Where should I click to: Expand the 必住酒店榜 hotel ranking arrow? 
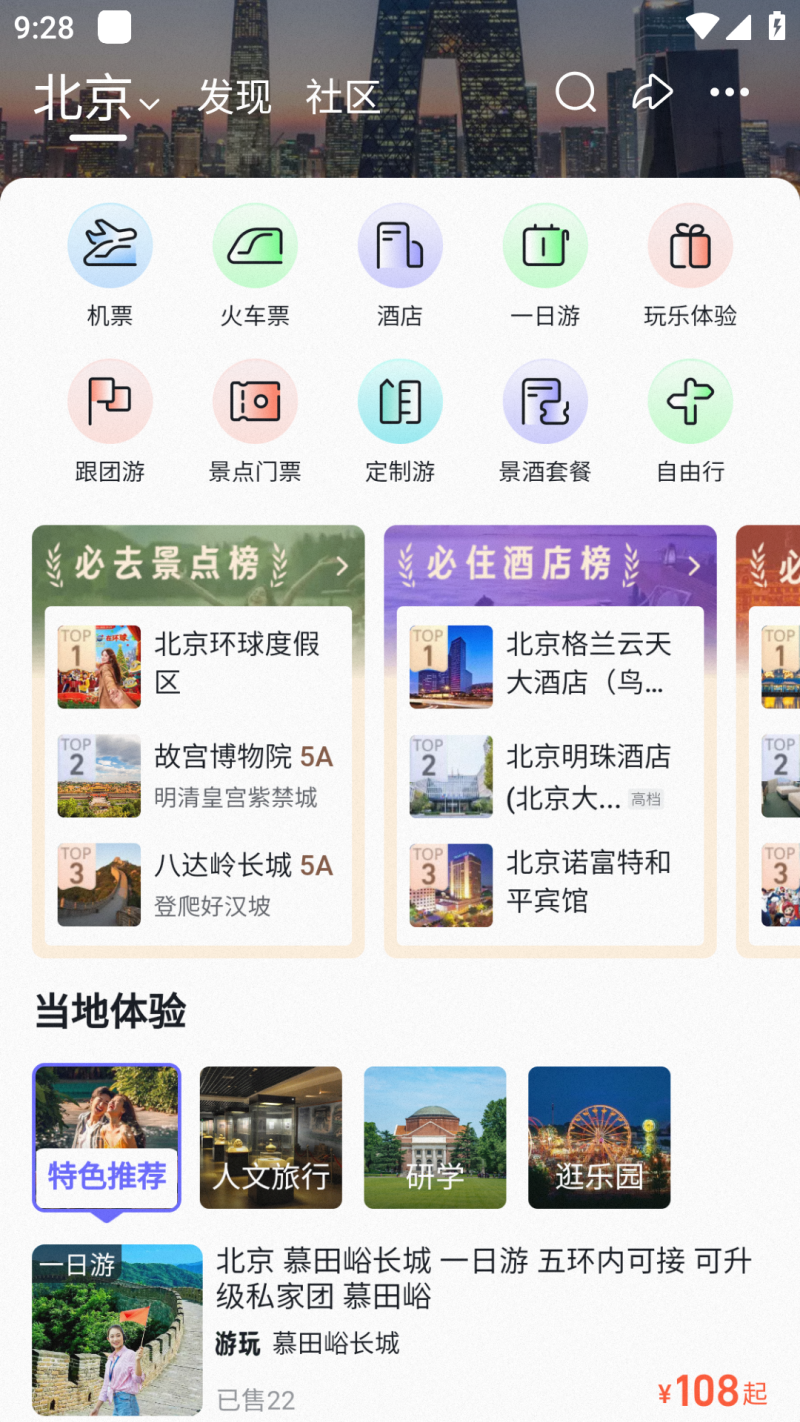(x=694, y=564)
